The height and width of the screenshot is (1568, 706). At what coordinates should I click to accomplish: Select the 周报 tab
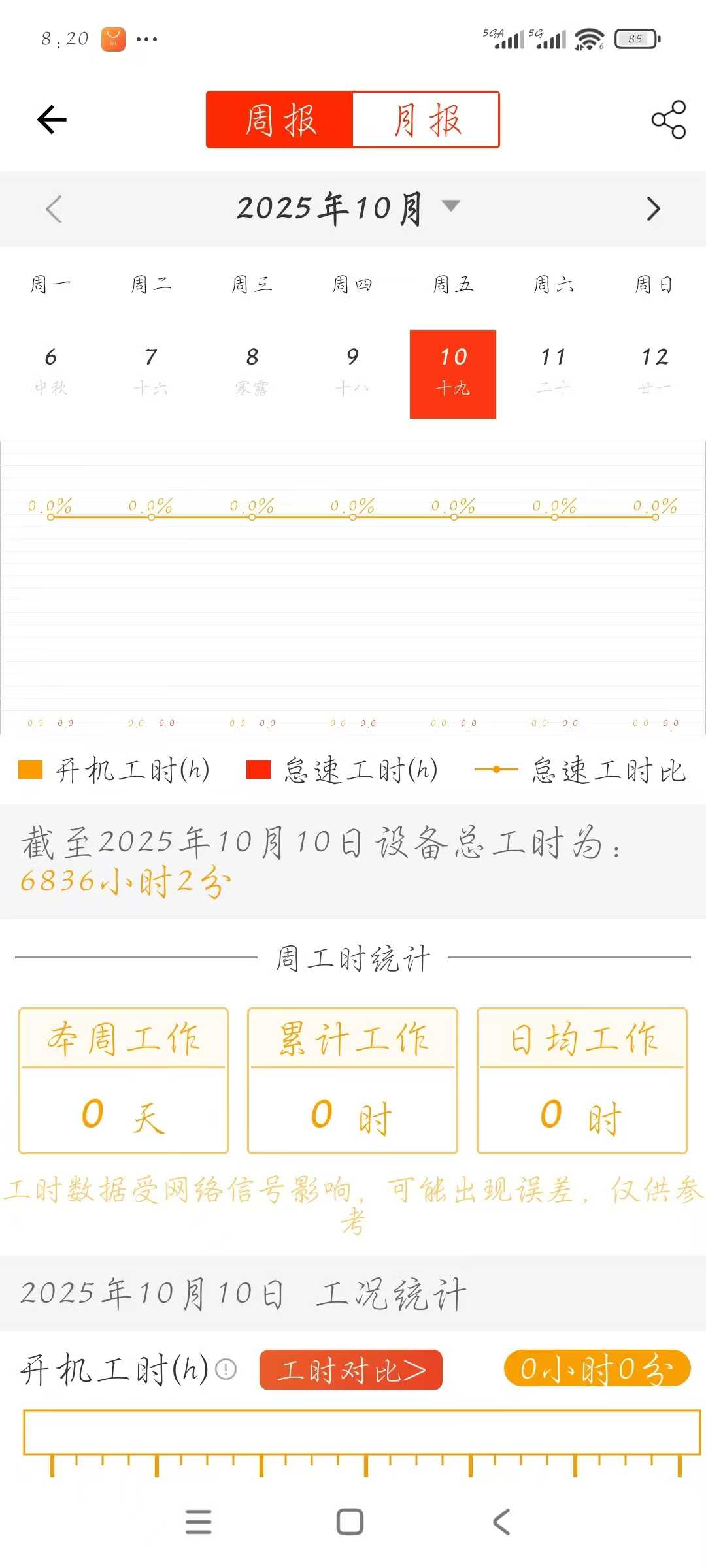[280, 120]
